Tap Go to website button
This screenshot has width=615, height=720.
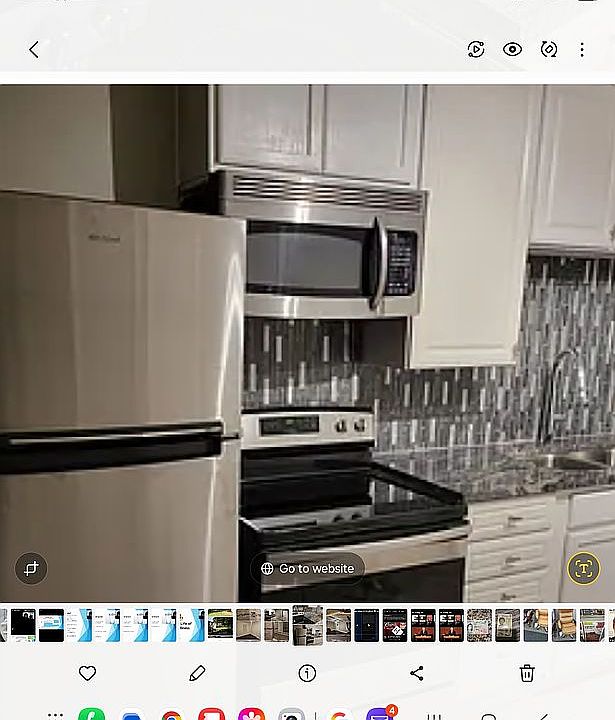(307, 568)
